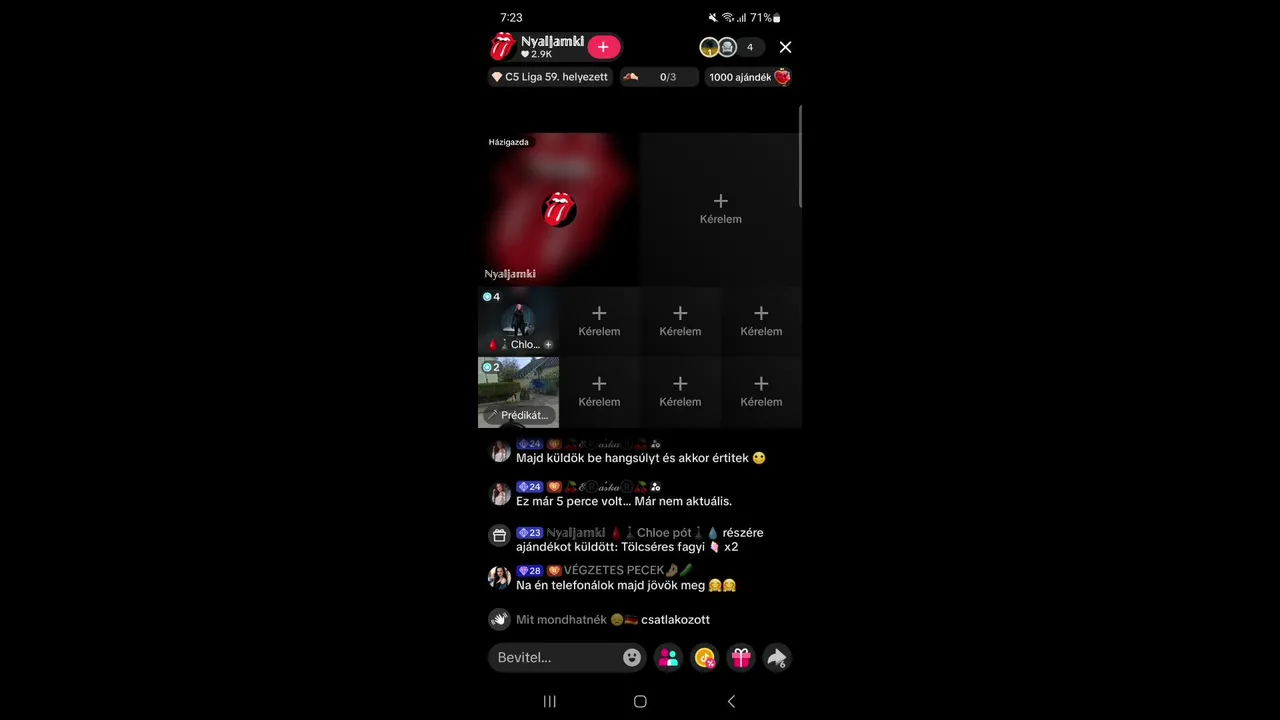The width and height of the screenshot is (1280, 720).
Task: Open host Nyaljamki's video tile
Action: tap(559, 209)
